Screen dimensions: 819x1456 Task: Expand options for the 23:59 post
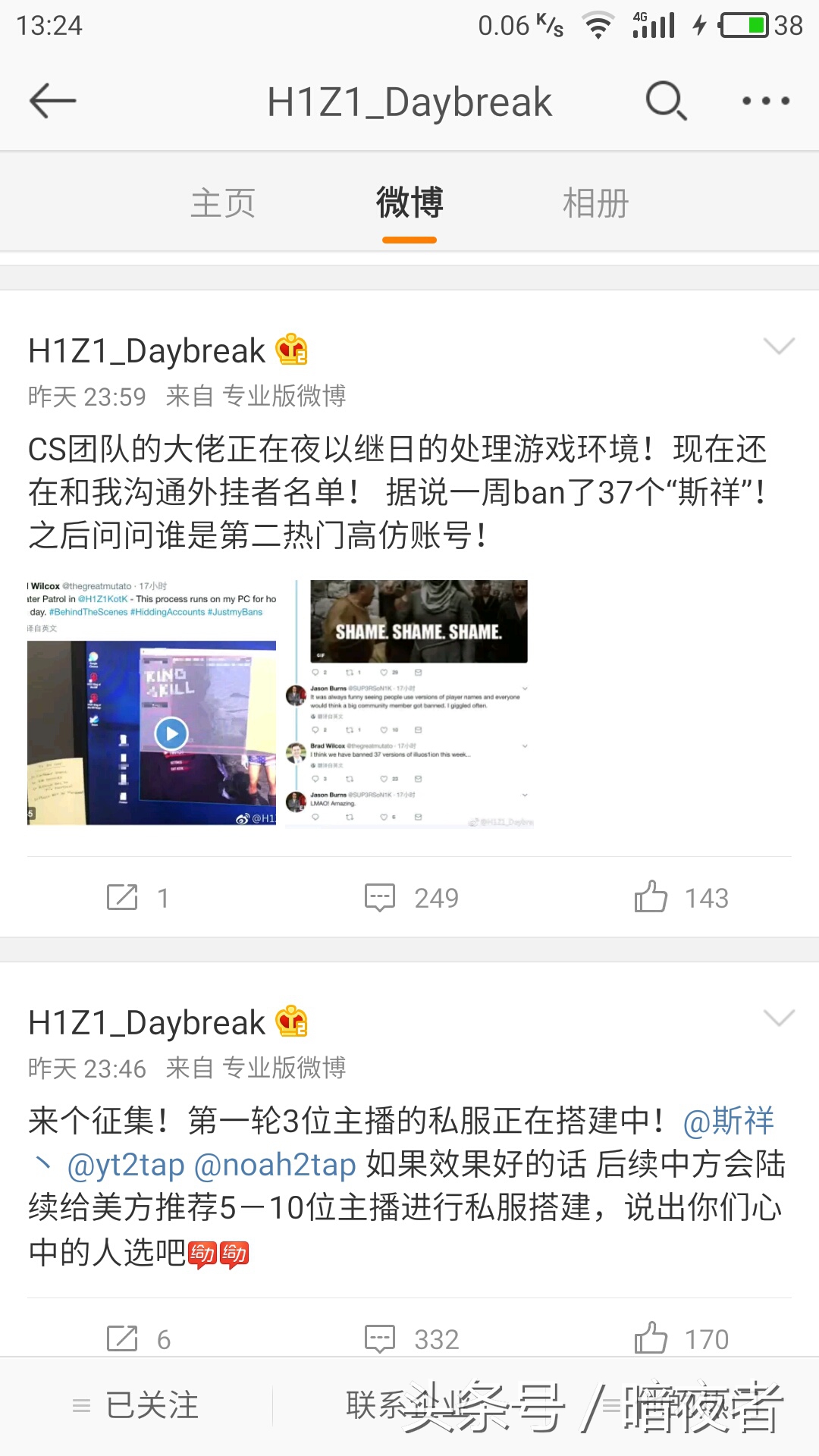(780, 347)
